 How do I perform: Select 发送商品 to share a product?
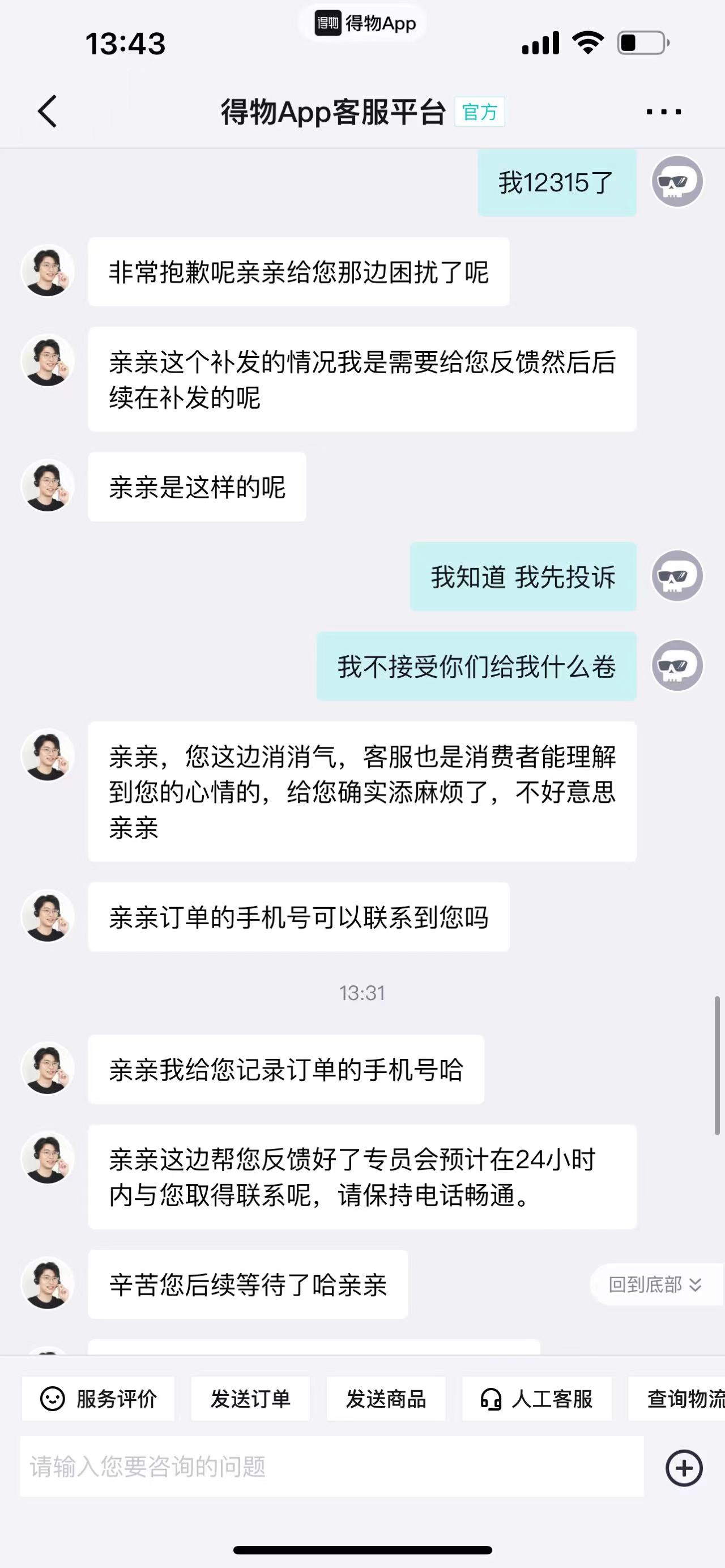click(x=386, y=1399)
